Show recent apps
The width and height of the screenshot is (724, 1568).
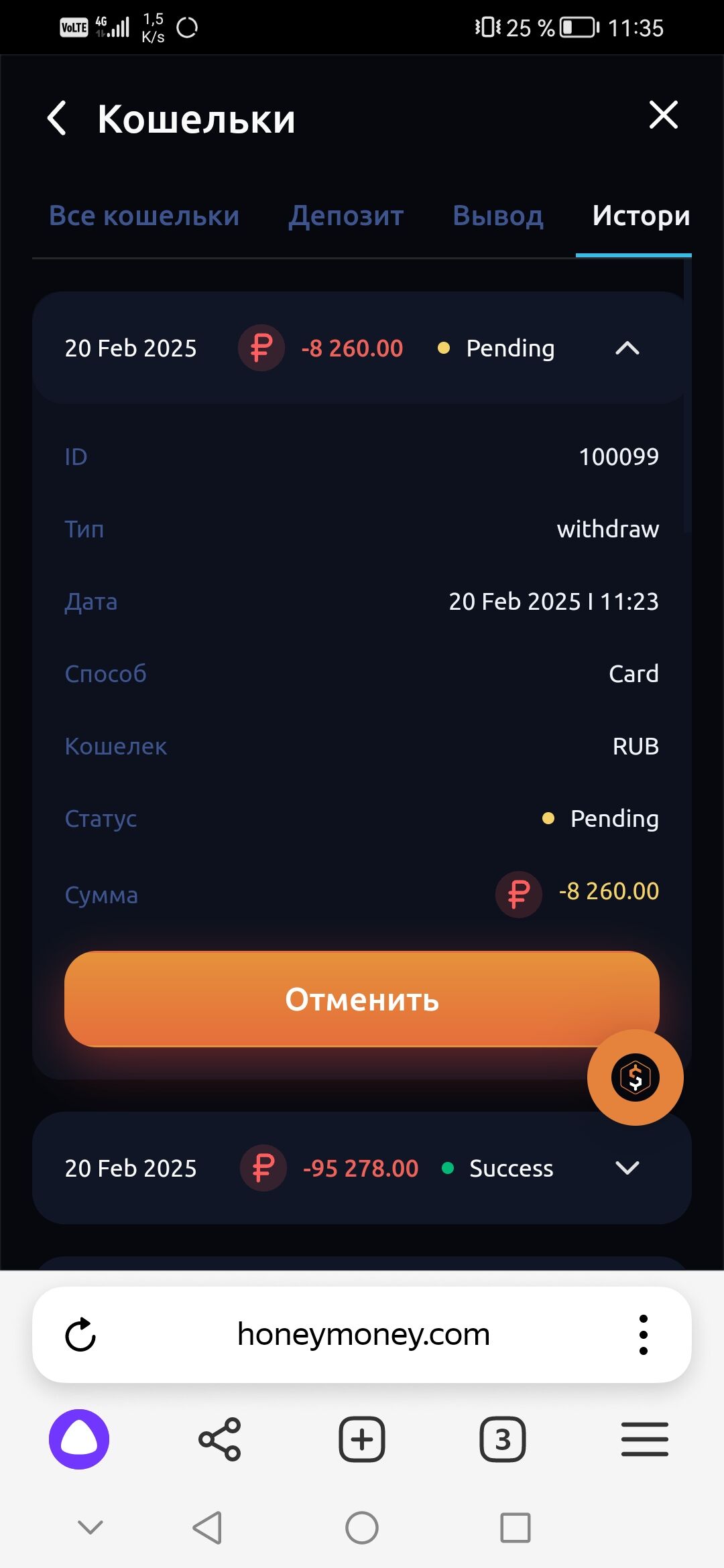click(x=515, y=1528)
